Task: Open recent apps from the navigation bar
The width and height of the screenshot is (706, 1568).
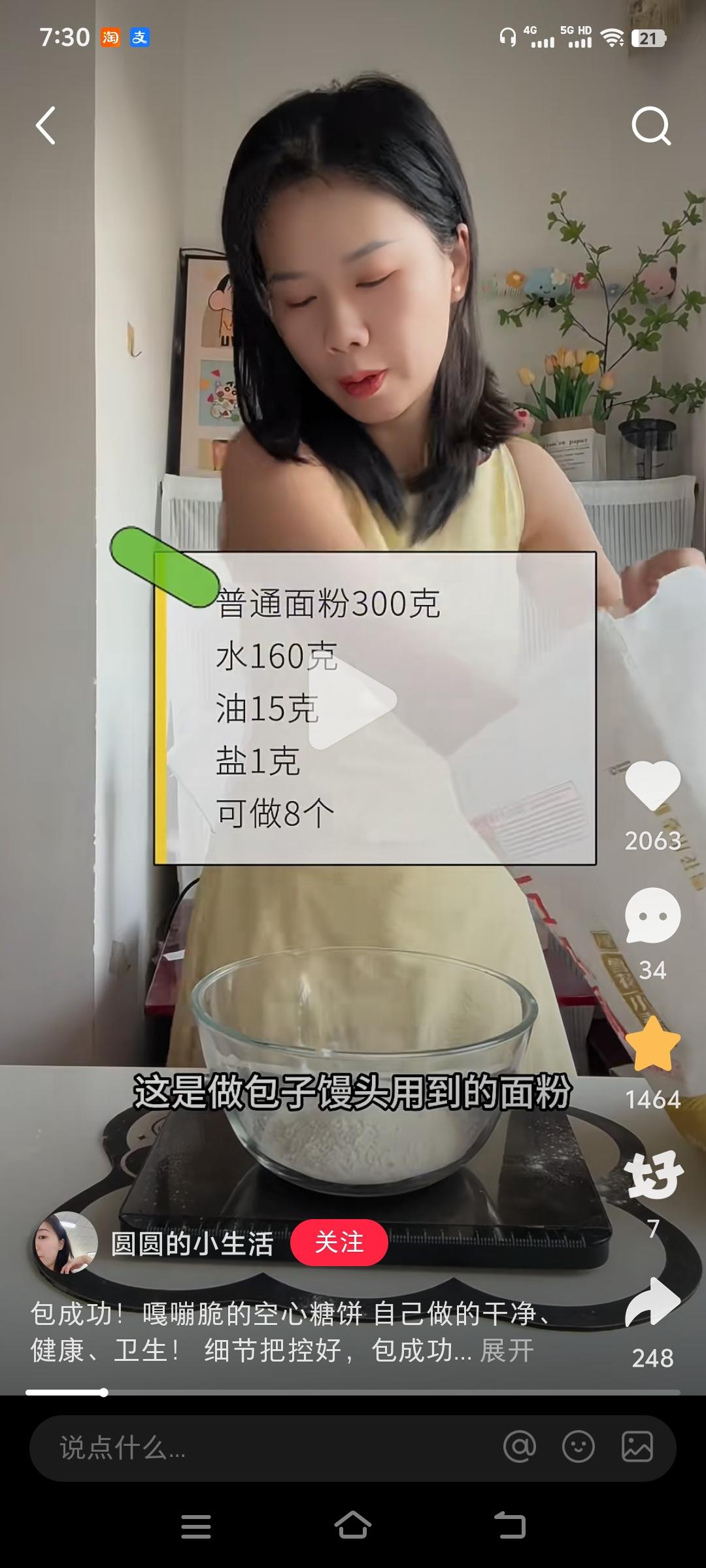Action: (x=196, y=1526)
